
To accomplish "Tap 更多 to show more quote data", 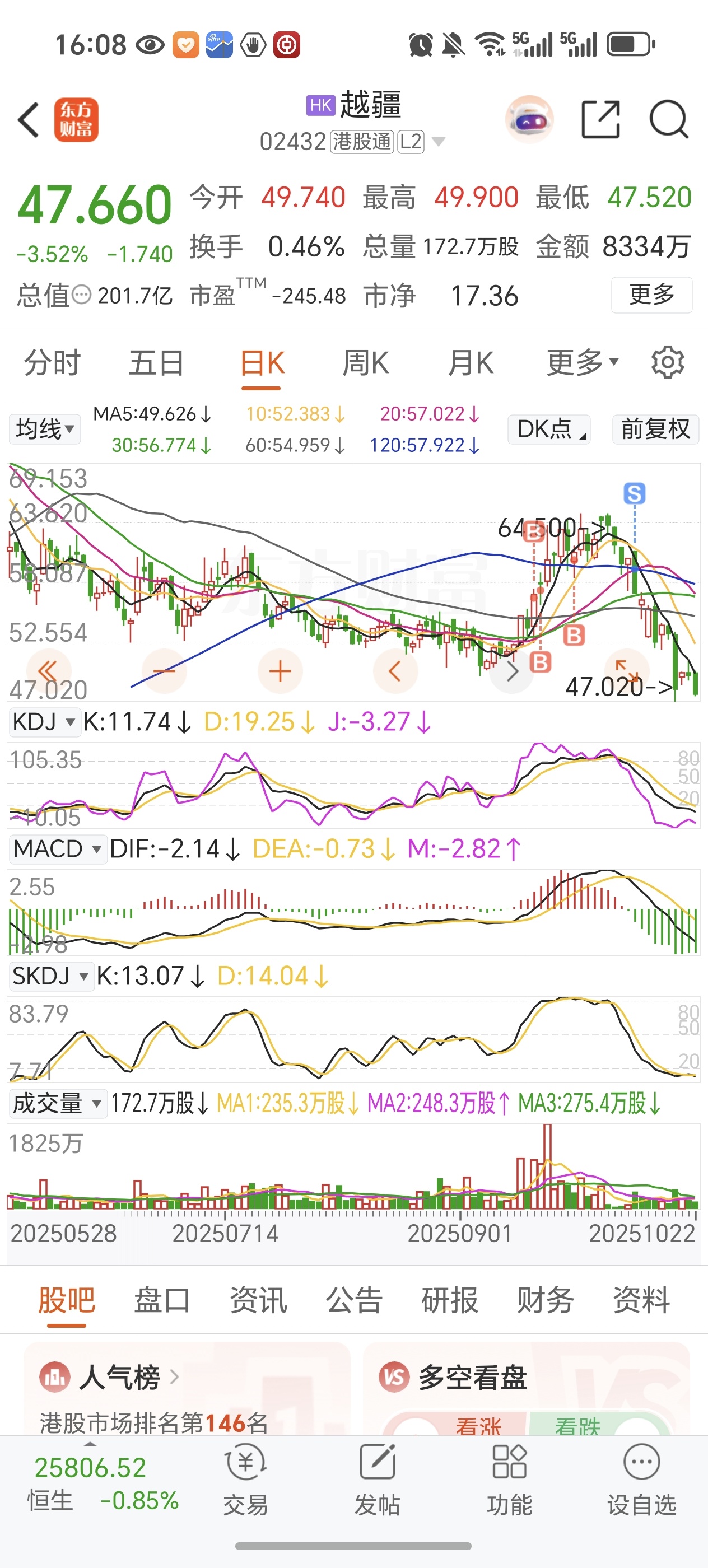I will click(651, 295).
